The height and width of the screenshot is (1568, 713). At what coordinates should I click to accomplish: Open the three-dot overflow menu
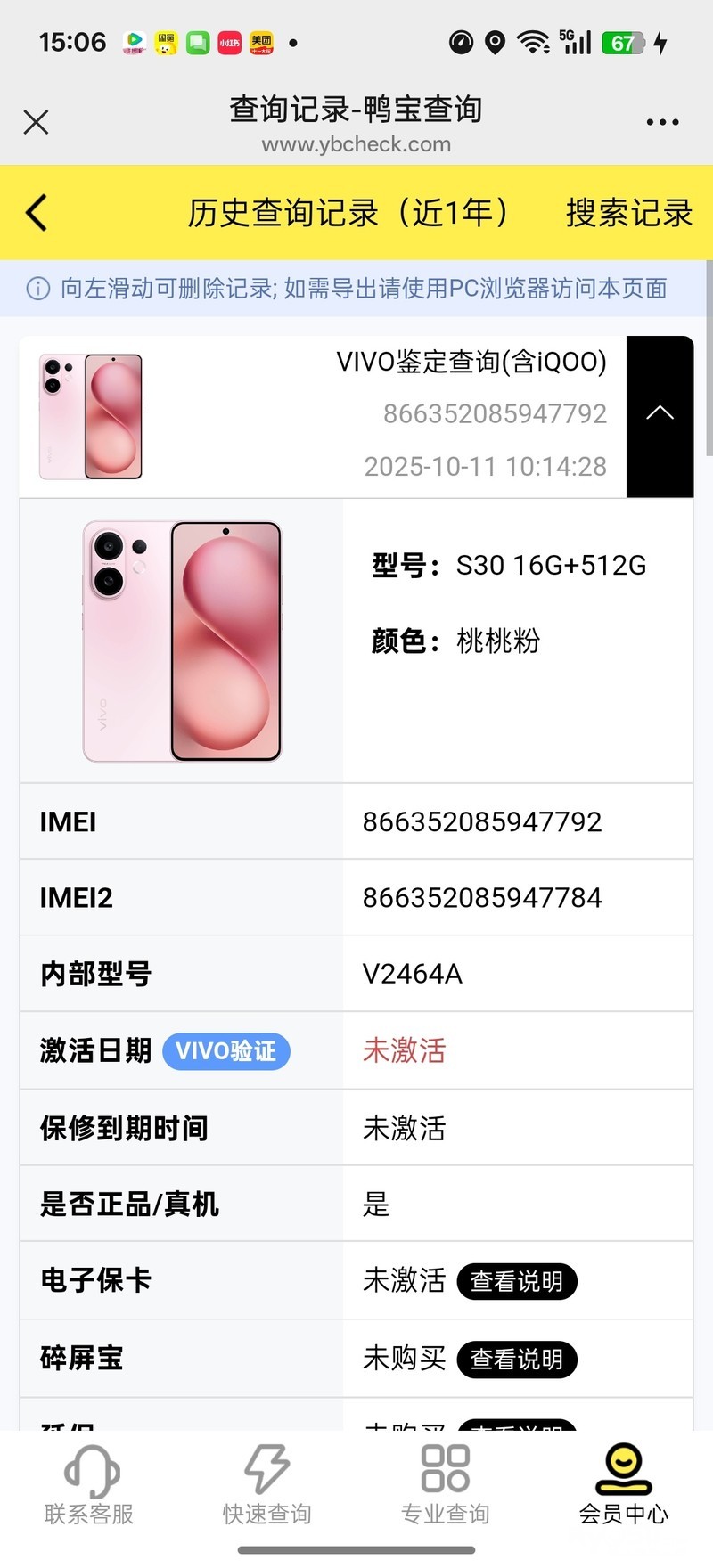click(x=662, y=122)
